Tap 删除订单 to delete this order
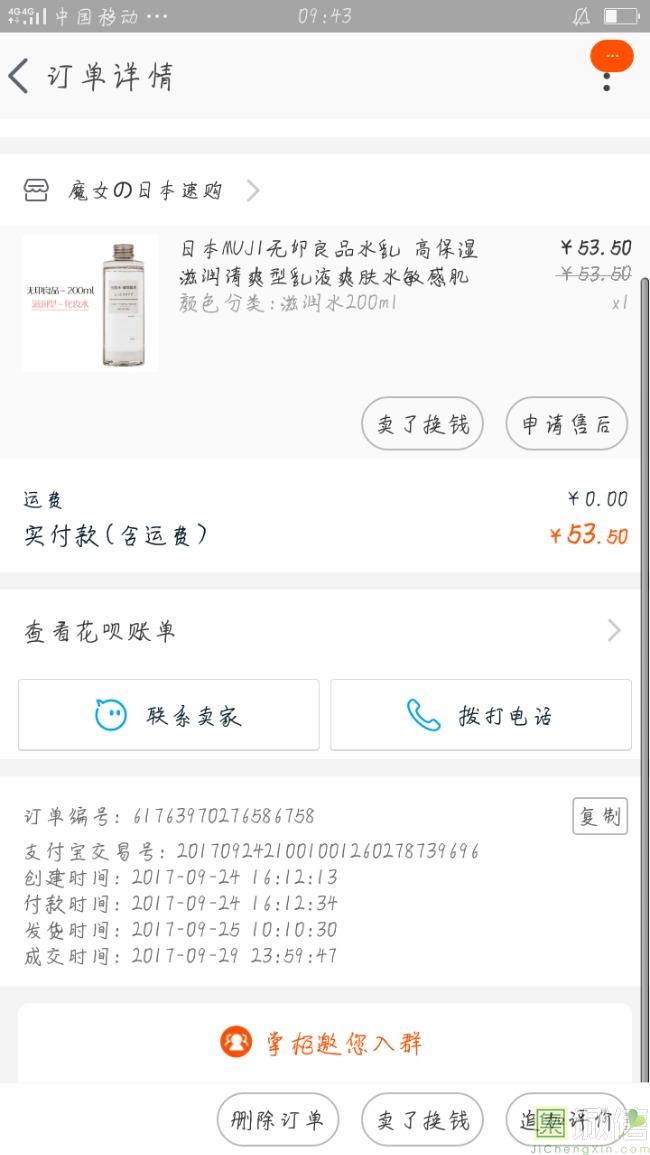The height and width of the screenshot is (1155, 650). point(277,1119)
